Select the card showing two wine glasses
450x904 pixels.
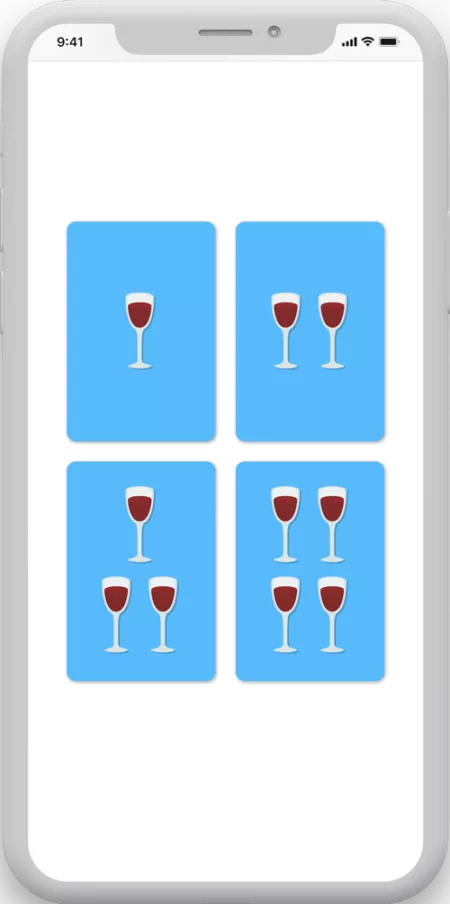[310, 332]
